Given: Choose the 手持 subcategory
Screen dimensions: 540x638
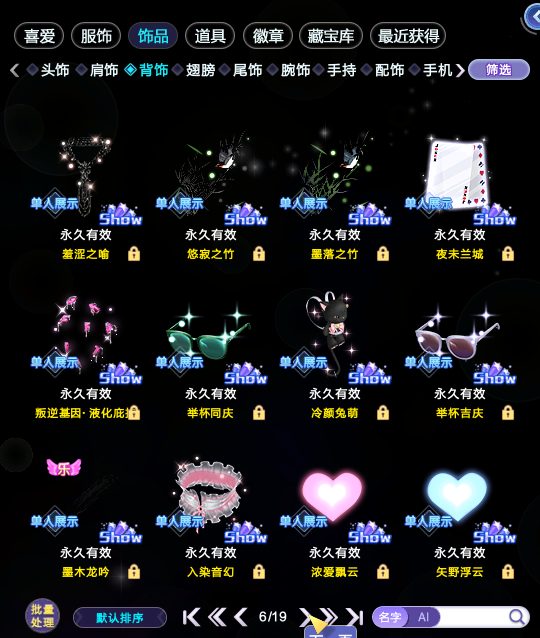Looking at the screenshot, I should pos(336,70).
